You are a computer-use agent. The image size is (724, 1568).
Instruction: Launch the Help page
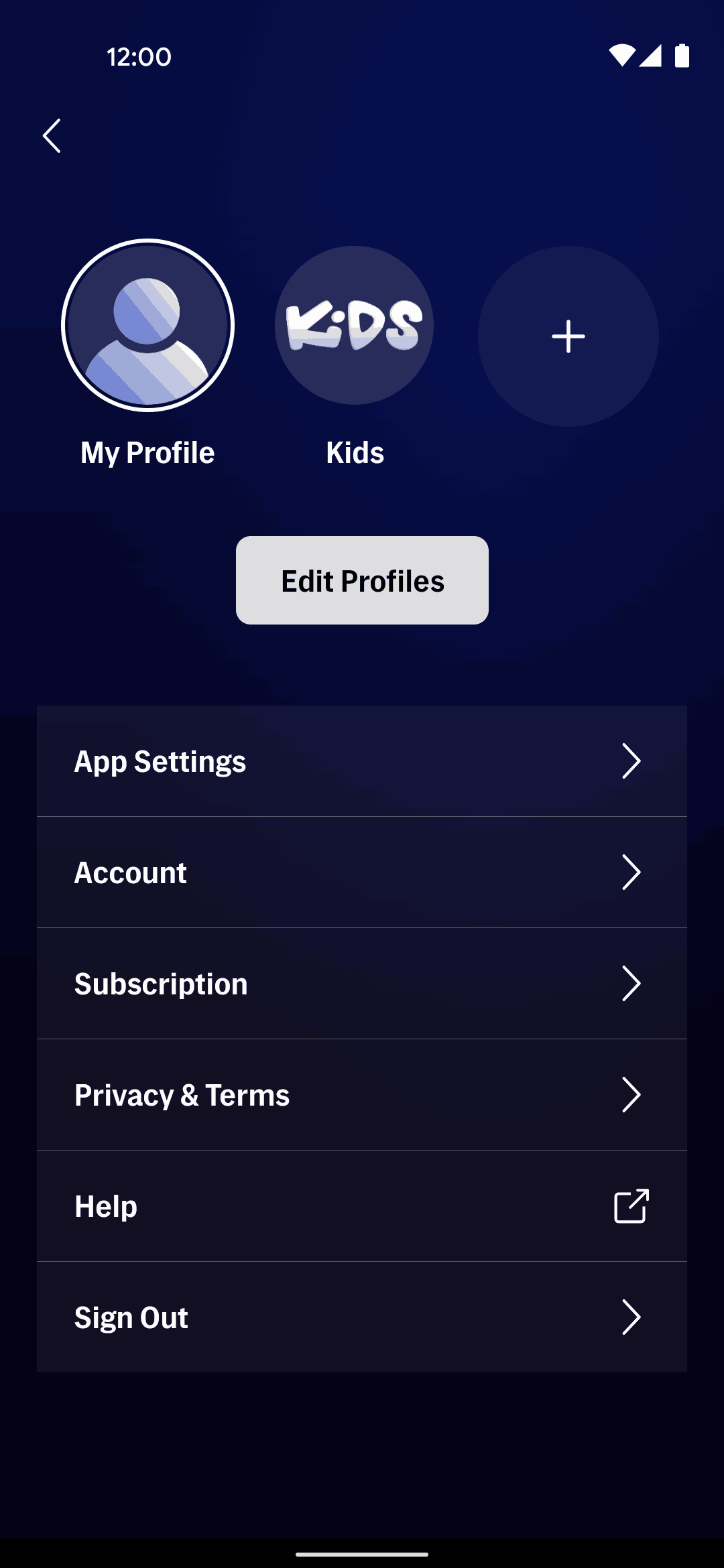click(x=362, y=1206)
